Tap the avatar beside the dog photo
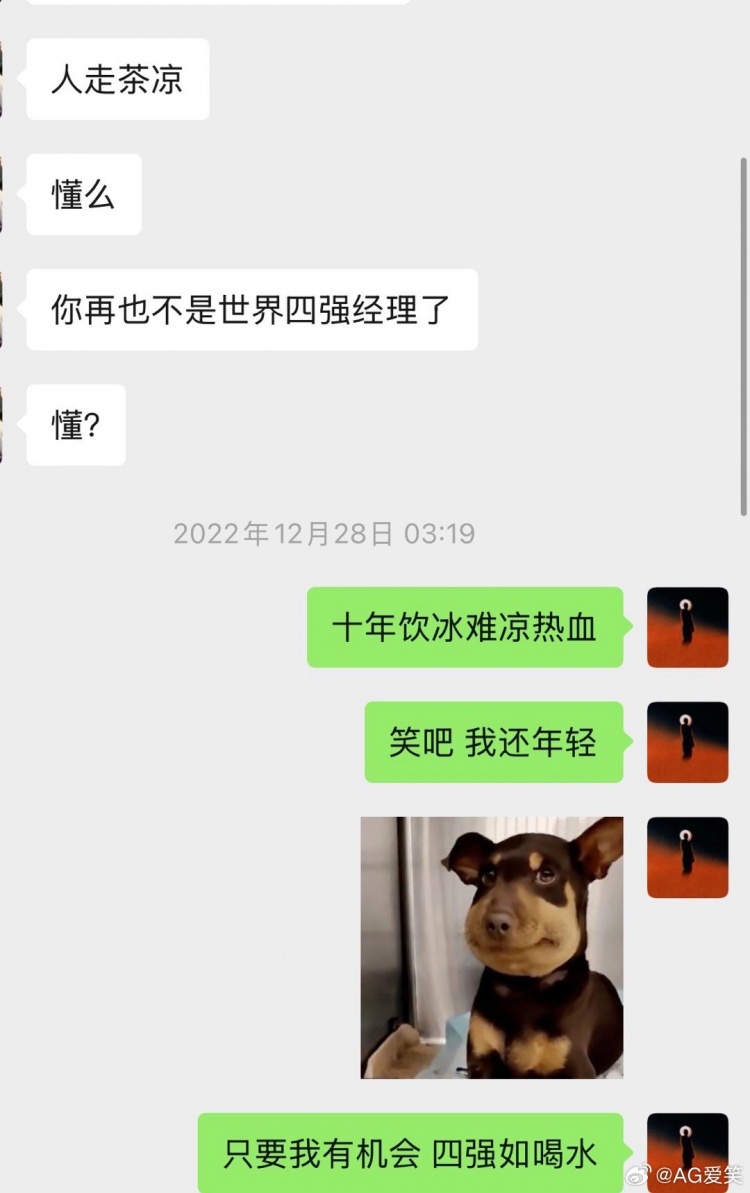Screen dimensions: 750x1193 687,857
